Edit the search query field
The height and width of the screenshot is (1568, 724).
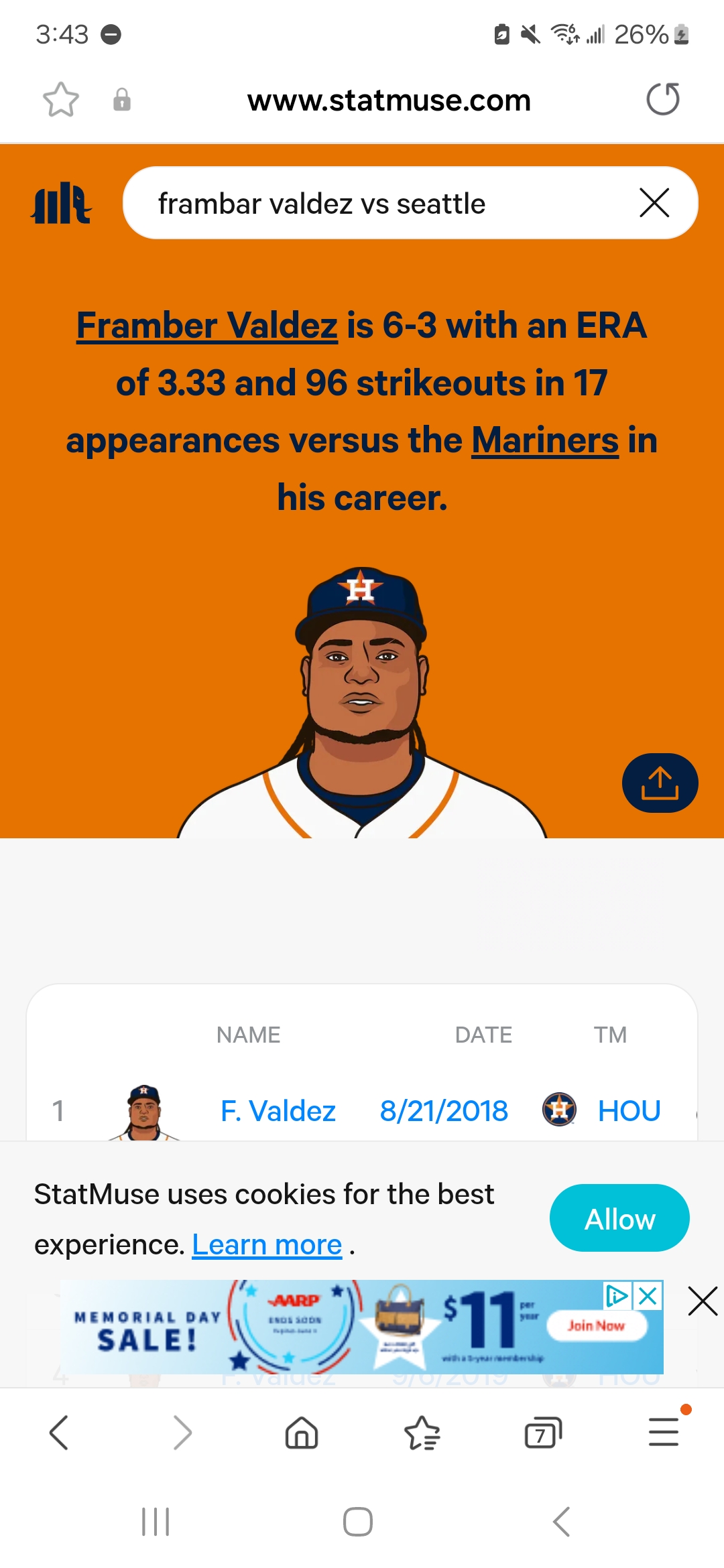[375, 203]
